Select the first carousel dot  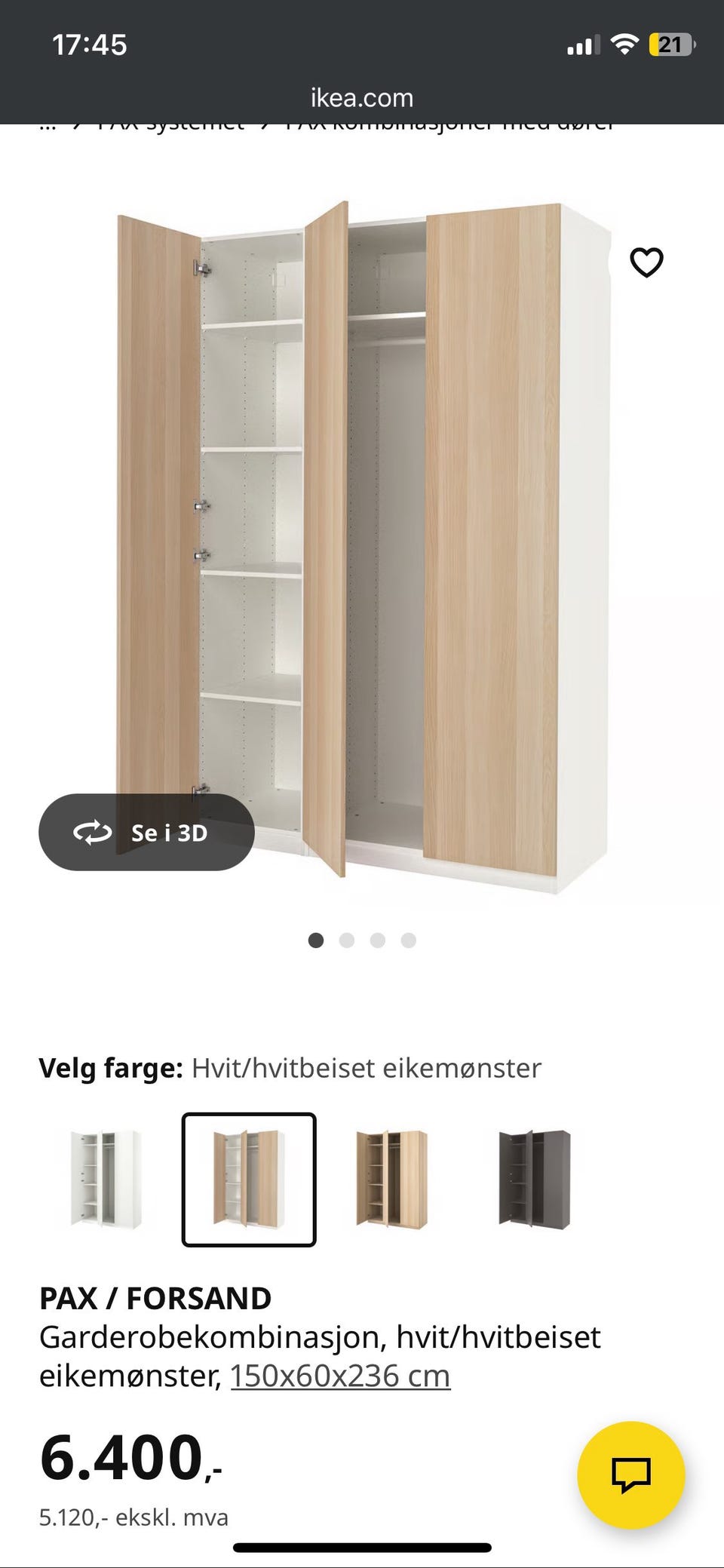(x=317, y=940)
